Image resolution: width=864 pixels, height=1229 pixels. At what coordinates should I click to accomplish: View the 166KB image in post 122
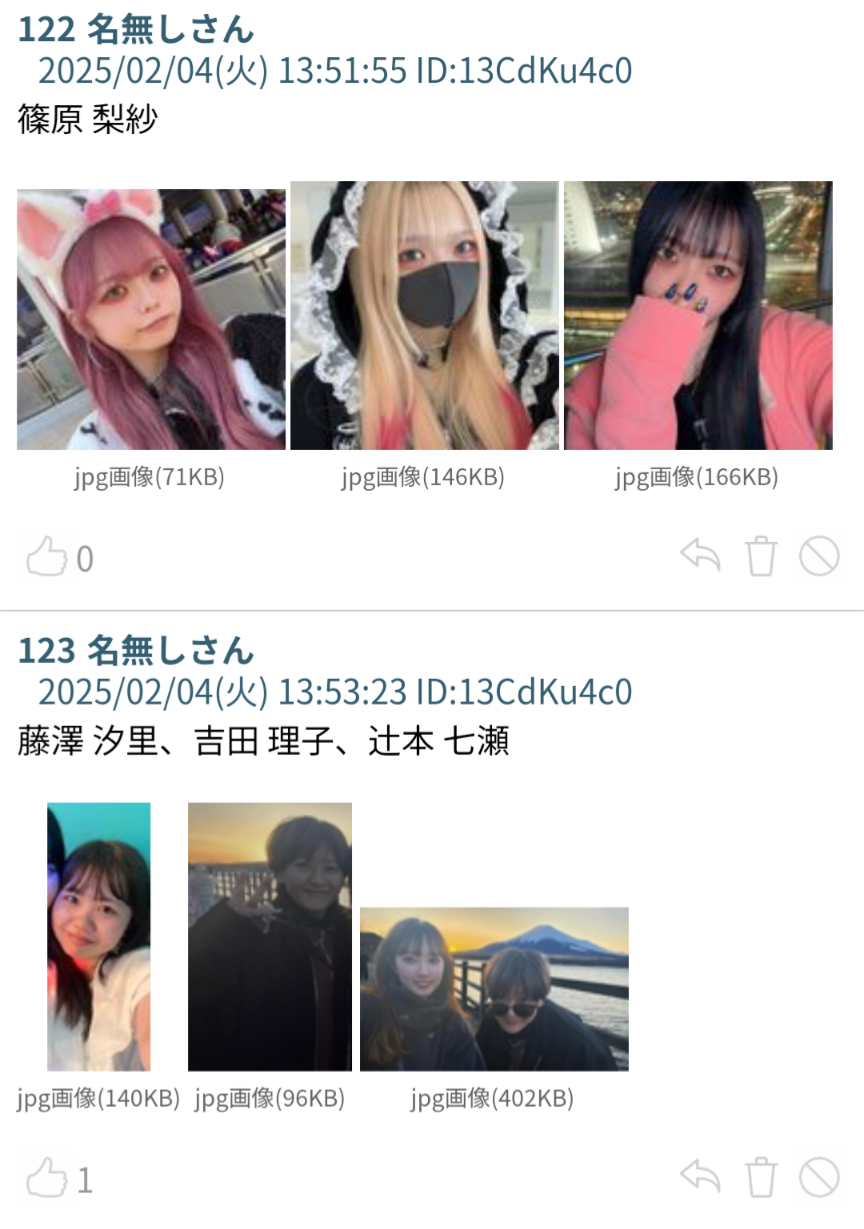pyautogui.click(x=698, y=315)
